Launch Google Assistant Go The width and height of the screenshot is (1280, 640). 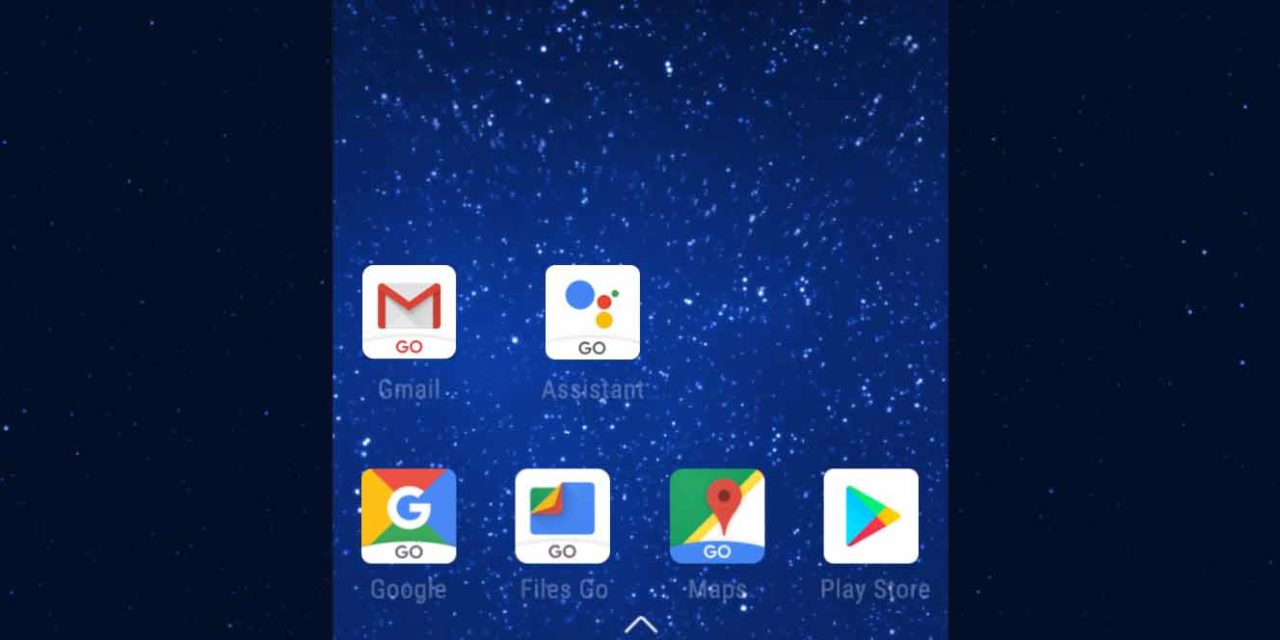click(592, 312)
